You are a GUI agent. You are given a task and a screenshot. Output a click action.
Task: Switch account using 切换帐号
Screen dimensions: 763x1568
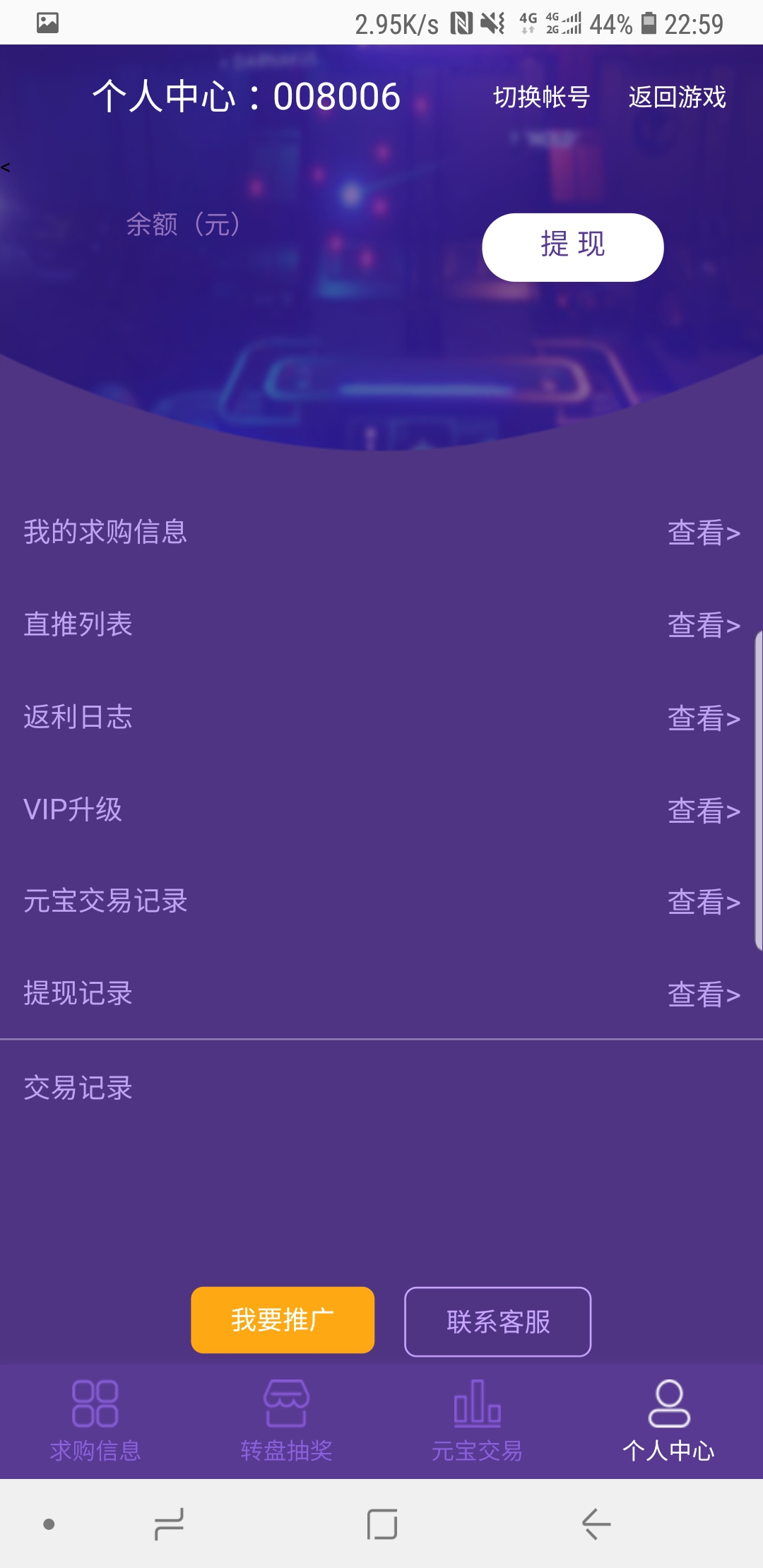tap(543, 96)
